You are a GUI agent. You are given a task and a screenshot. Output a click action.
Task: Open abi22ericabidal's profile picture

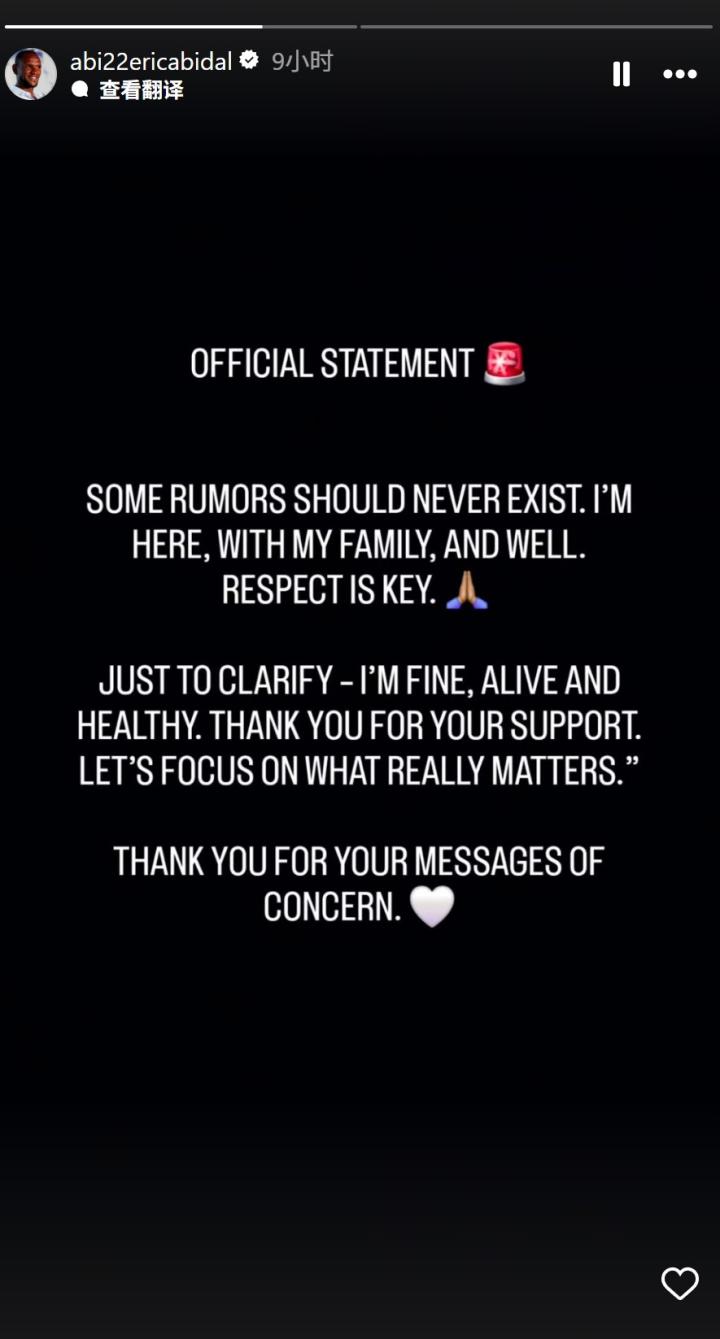point(31,74)
